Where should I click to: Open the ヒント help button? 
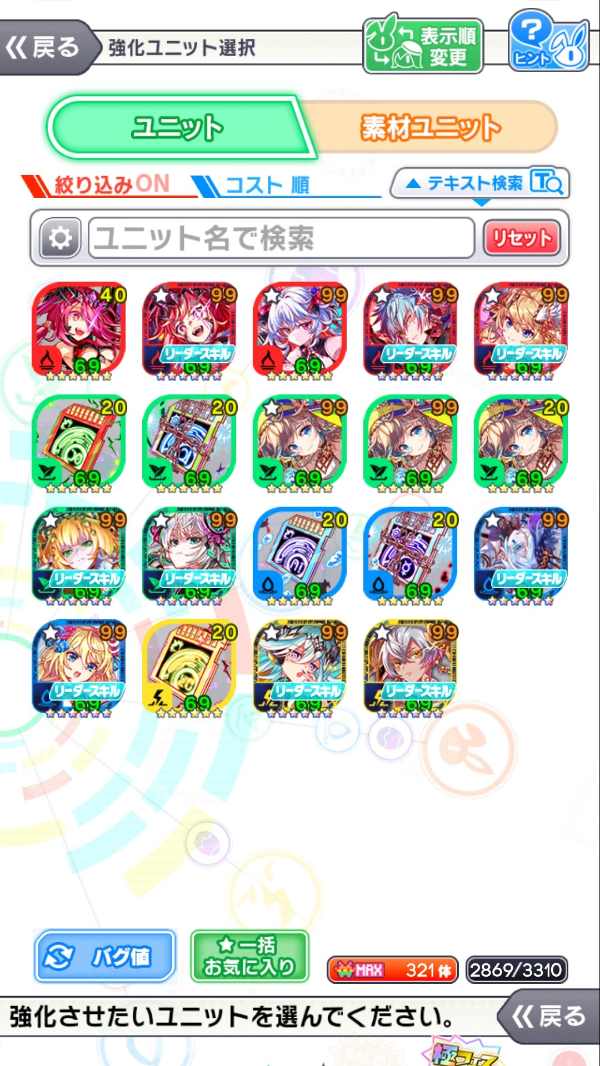pyautogui.click(x=548, y=44)
